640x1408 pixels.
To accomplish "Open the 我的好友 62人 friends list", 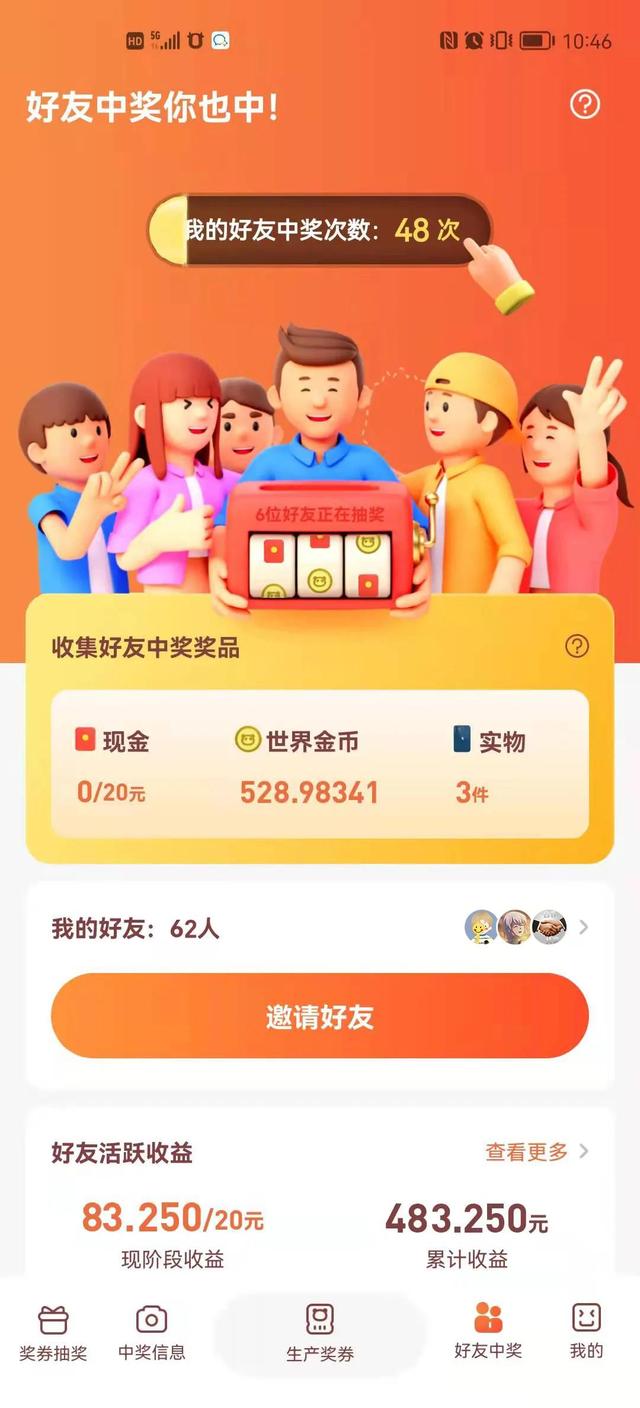I will click(320, 928).
